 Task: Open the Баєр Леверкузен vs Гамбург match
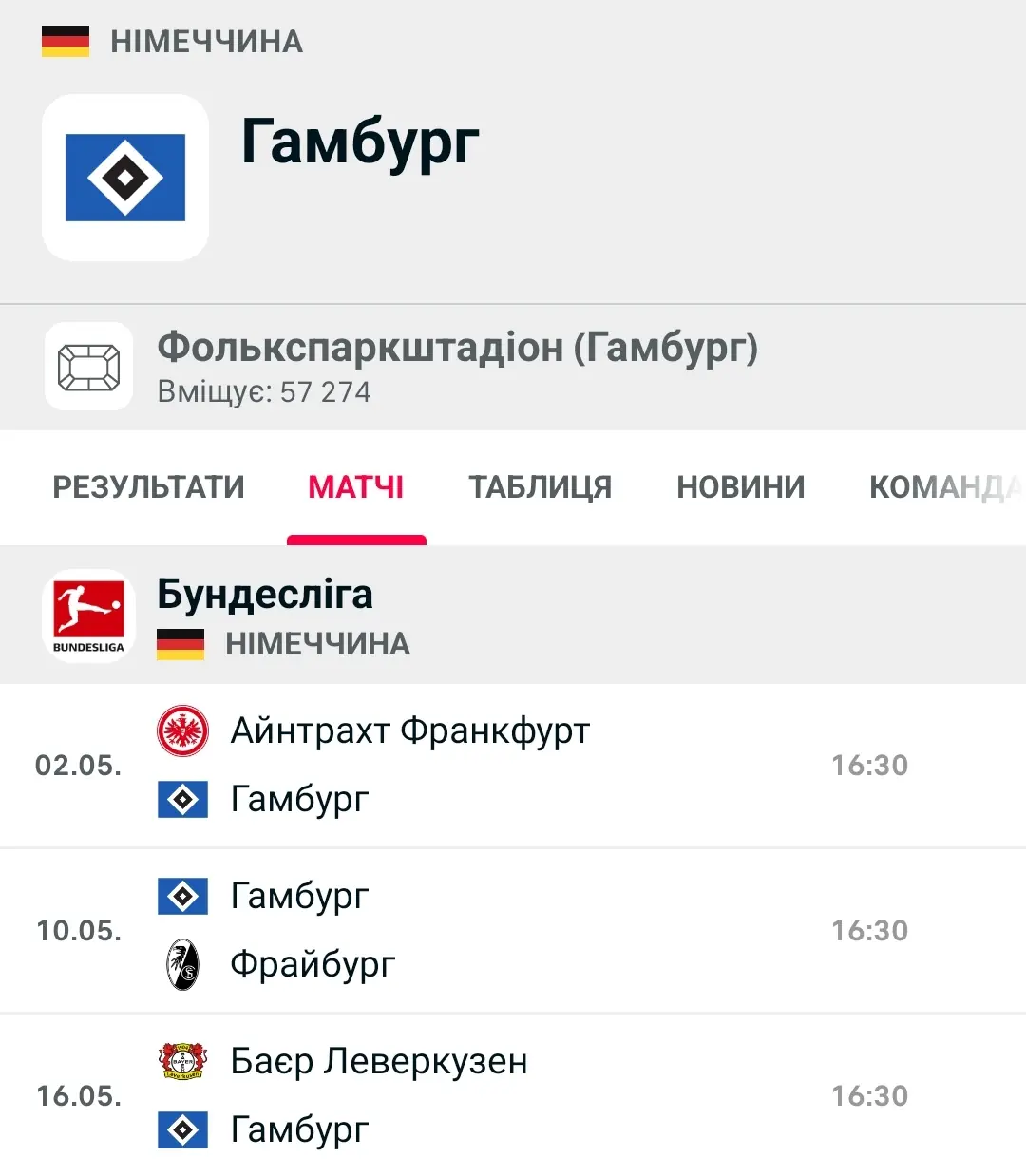coord(513,1095)
